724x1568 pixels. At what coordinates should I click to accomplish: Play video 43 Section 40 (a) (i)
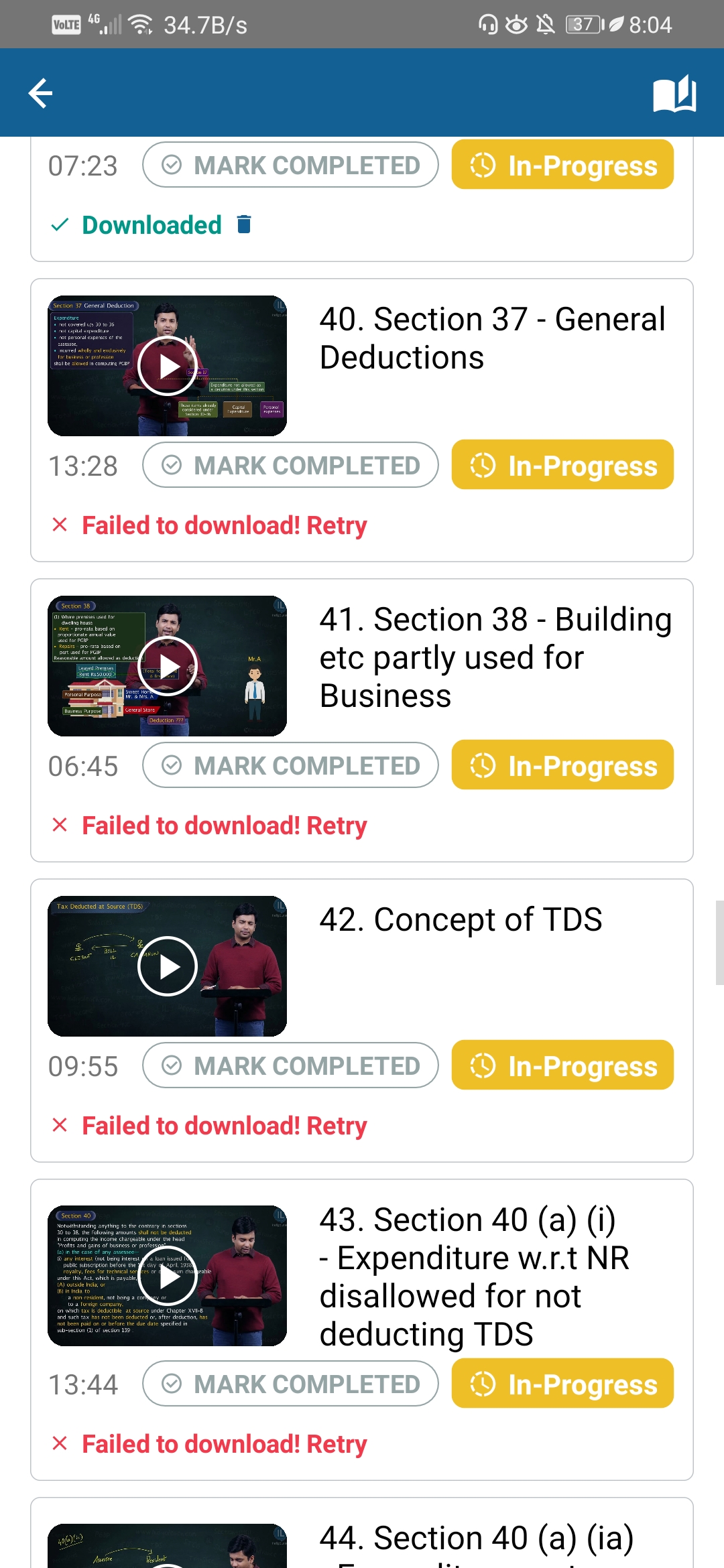pyautogui.click(x=168, y=1276)
